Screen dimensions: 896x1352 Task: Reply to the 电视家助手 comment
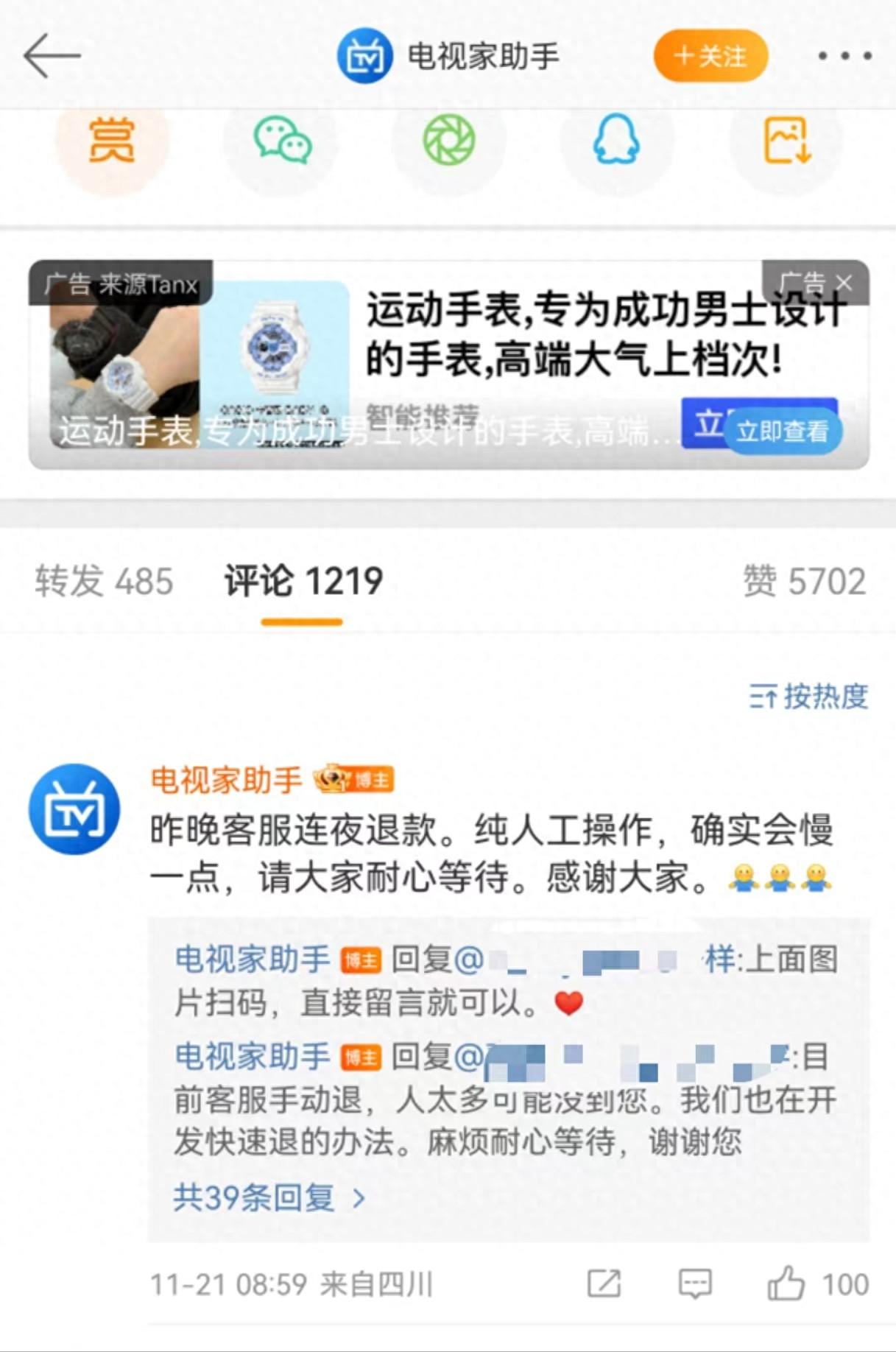point(694,1284)
